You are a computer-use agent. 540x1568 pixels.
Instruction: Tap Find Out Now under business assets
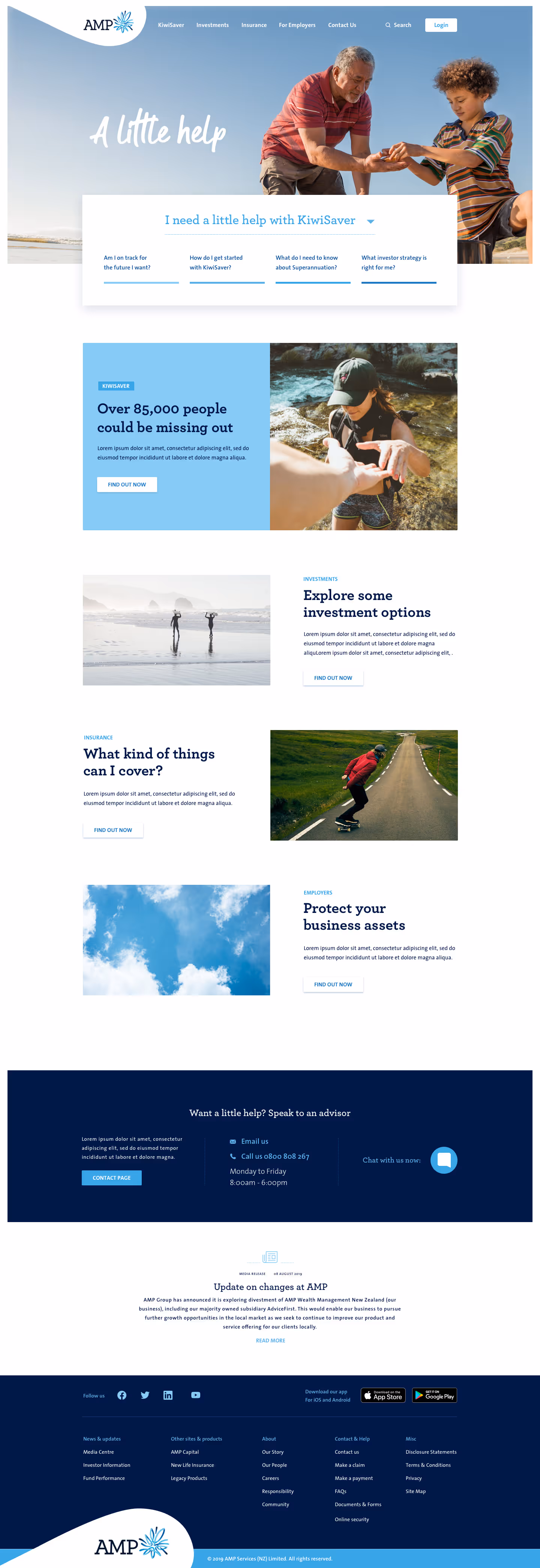[333, 984]
